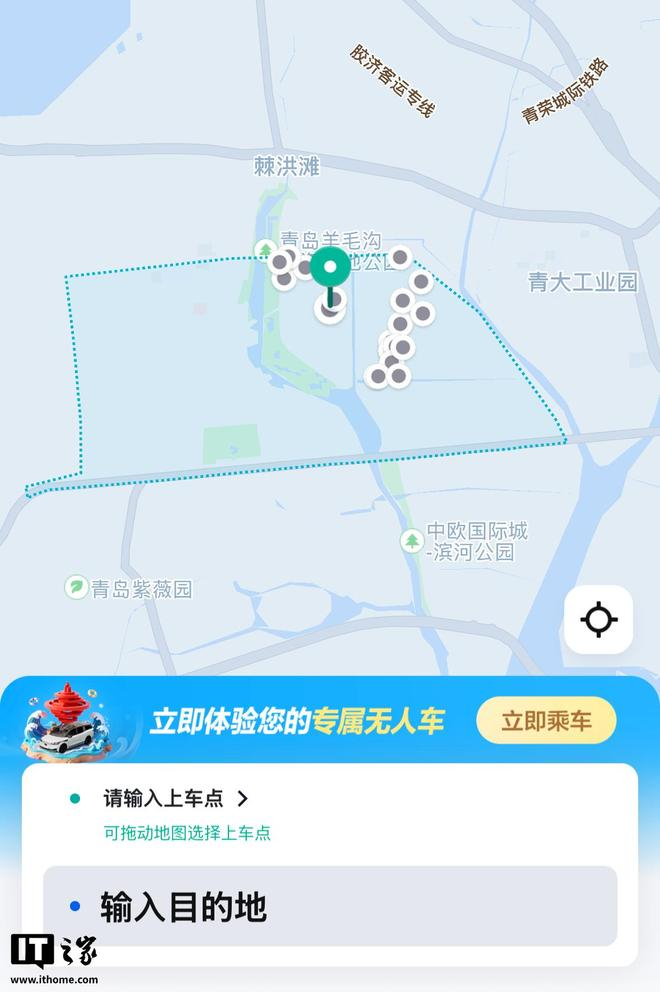Open the 请输入上车点 pickup selector
Image resolution: width=660 pixels, height=992 pixels.
(176, 798)
